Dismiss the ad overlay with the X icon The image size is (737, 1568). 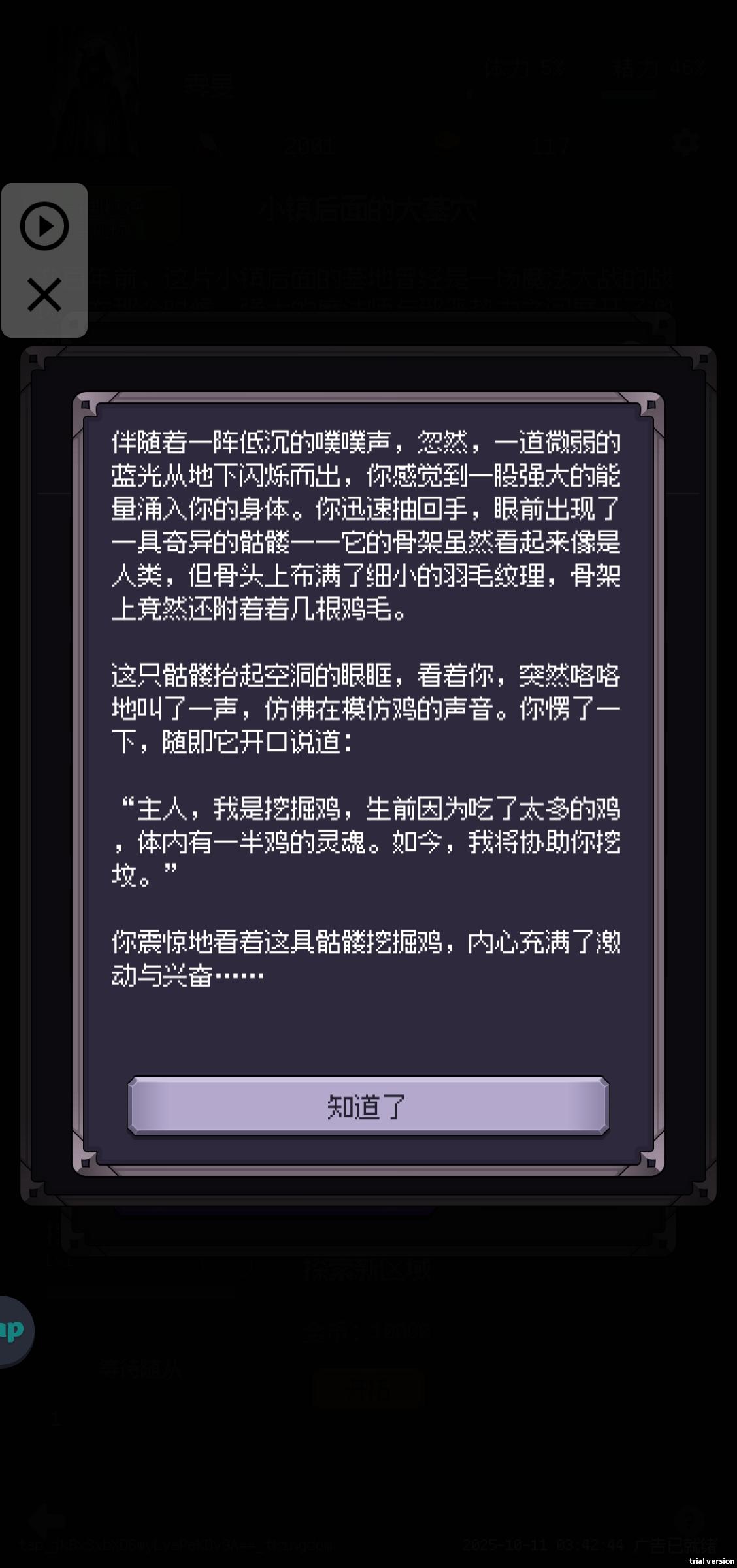(x=43, y=295)
